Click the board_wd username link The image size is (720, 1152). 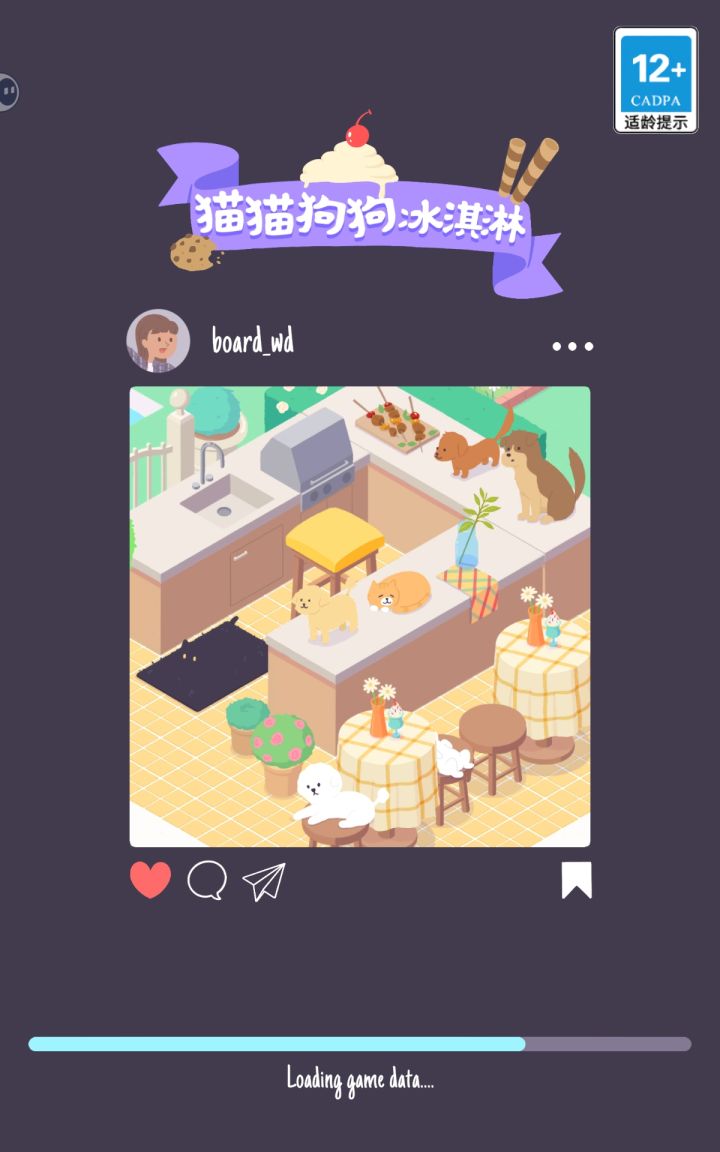tap(252, 341)
